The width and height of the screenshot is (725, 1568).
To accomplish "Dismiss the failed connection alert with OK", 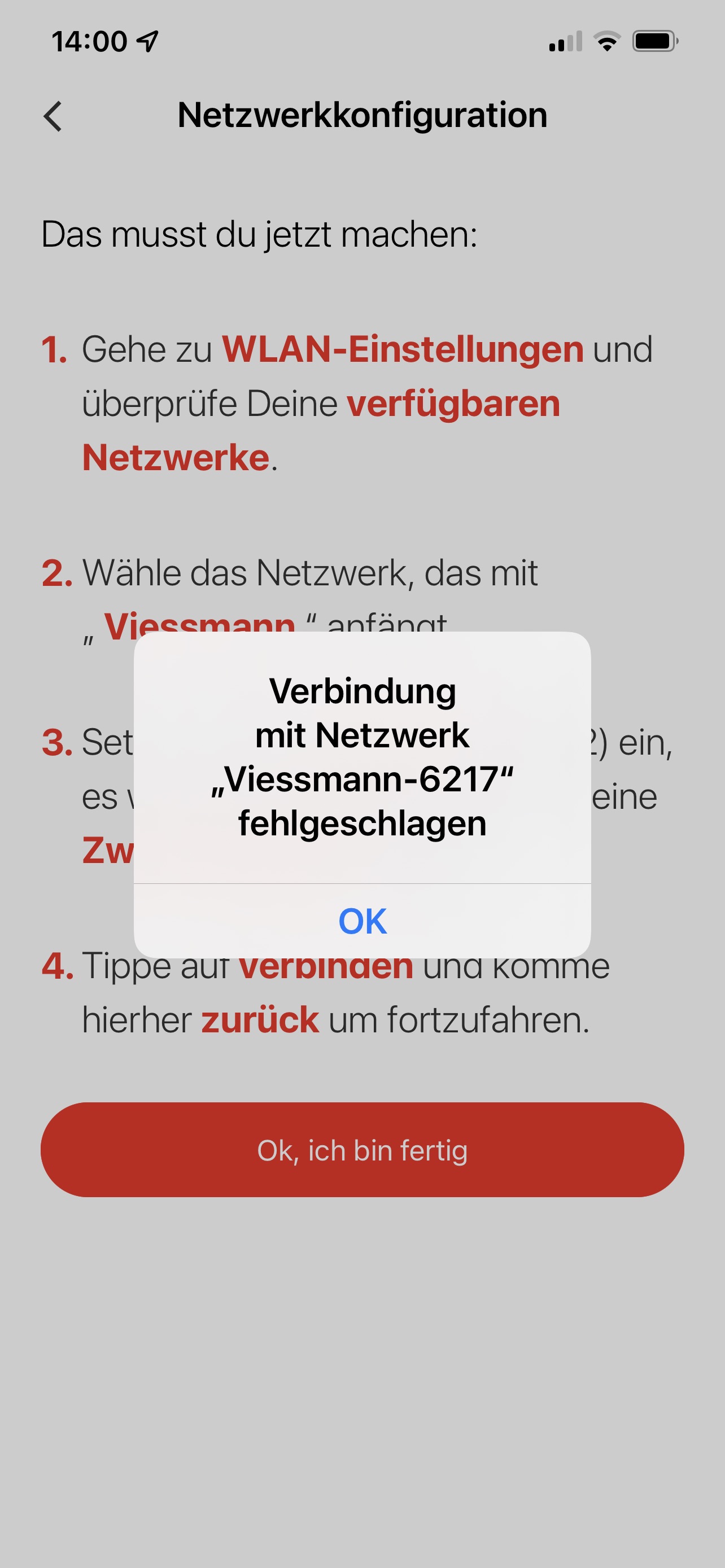I will click(362, 921).
